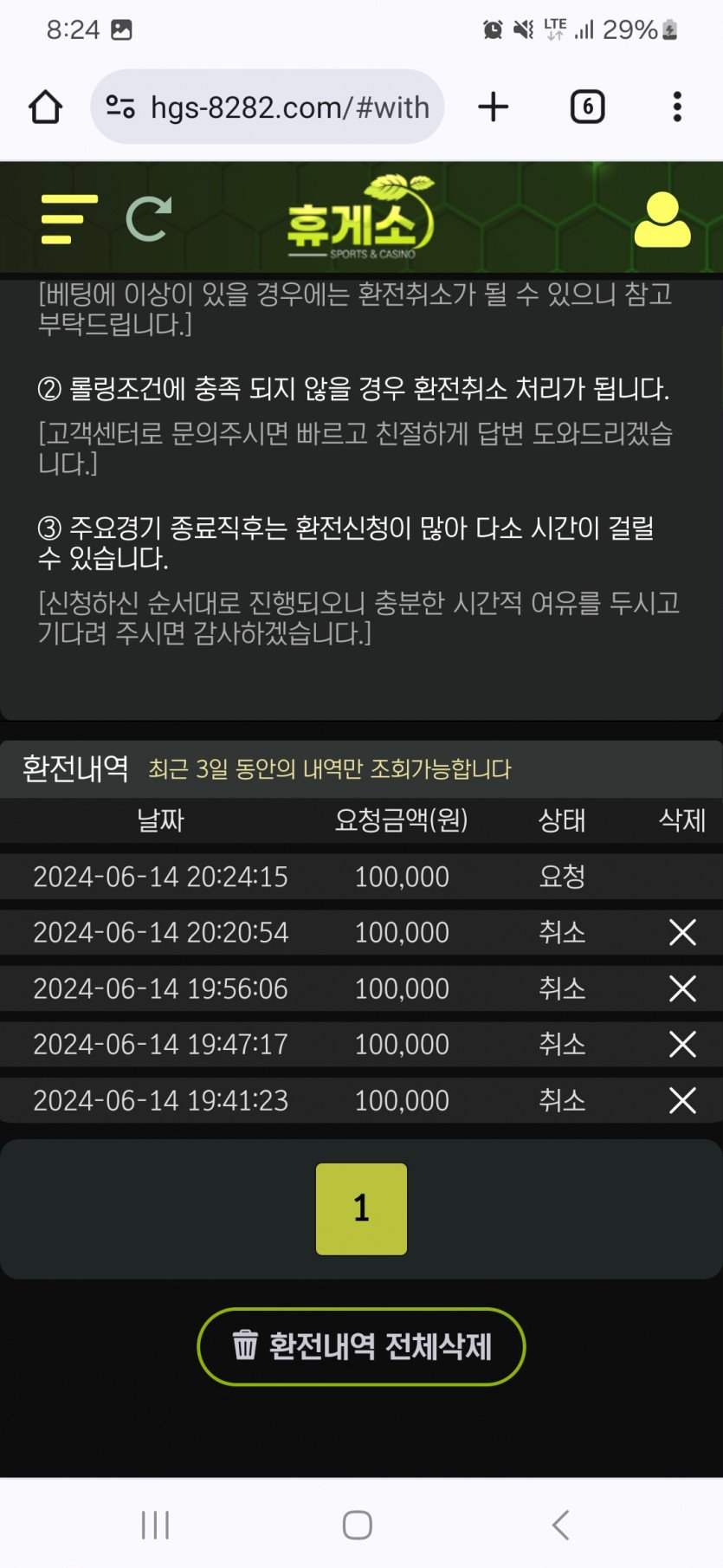This screenshot has width=723, height=1568.
Task: Tap the URL address bar
Action: point(268,107)
